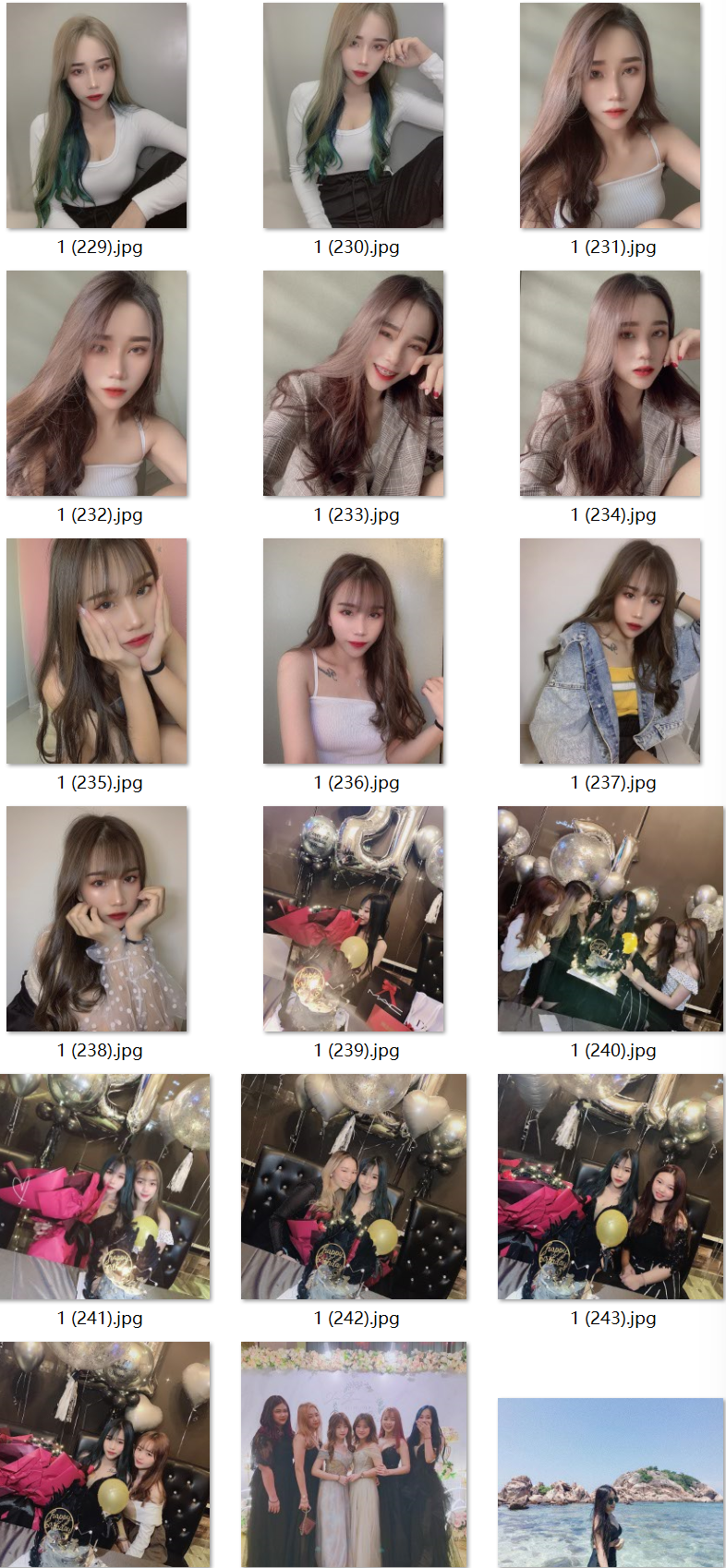The height and width of the screenshot is (1568, 726).
Task: Tap the 1 (237).jpg photo
Action: click(x=611, y=652)
